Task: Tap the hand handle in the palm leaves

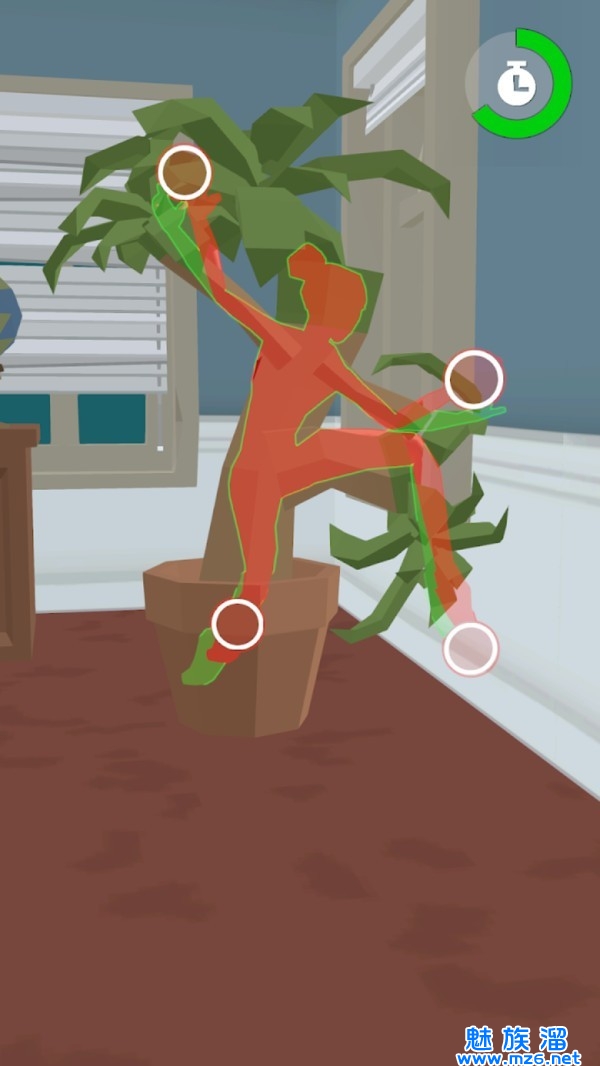Action: pos(185,173)
